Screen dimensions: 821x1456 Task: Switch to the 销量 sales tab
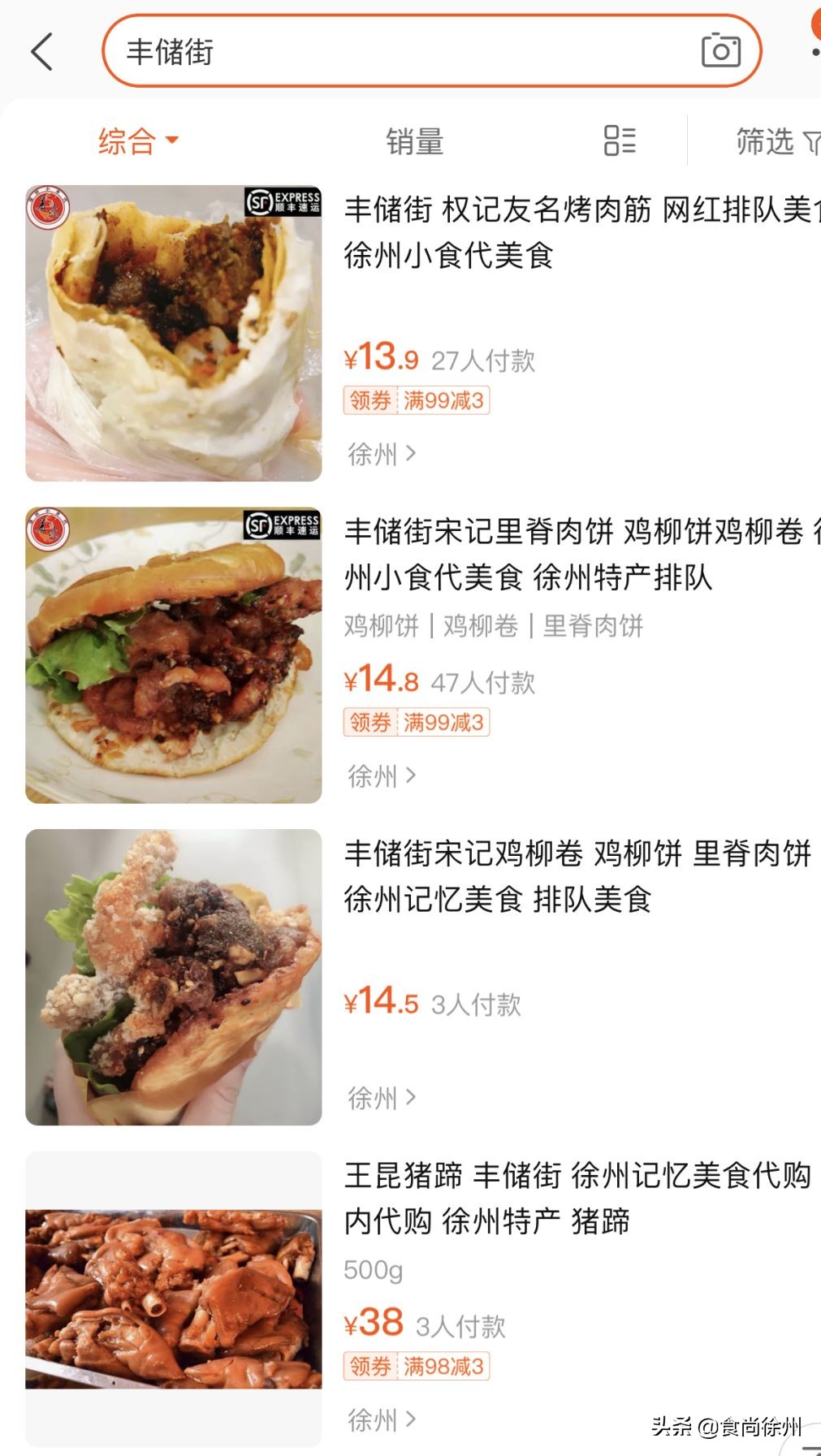[414, 140]
